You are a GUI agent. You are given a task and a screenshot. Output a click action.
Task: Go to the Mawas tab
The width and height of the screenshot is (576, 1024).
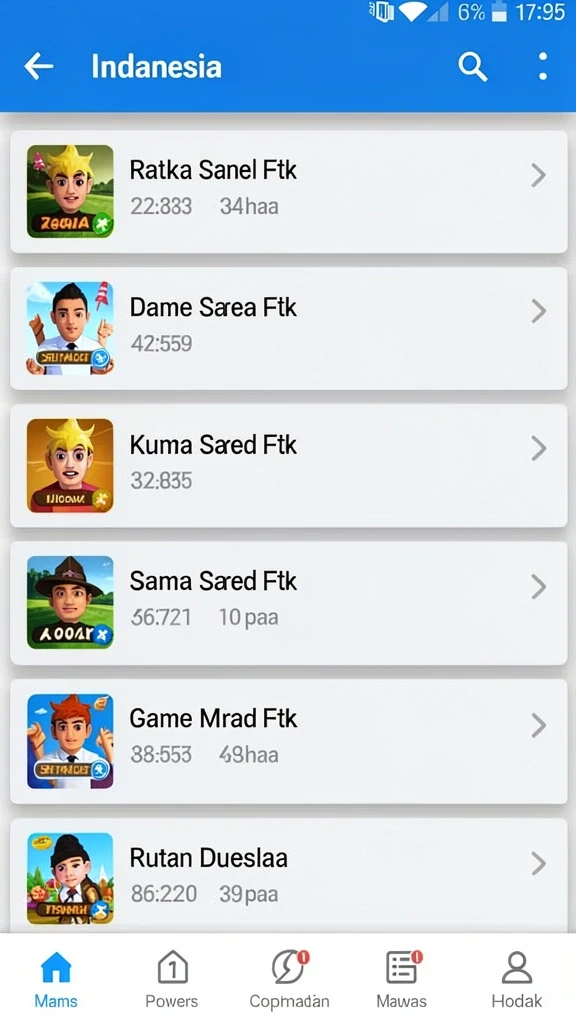[x=402, y=980]
